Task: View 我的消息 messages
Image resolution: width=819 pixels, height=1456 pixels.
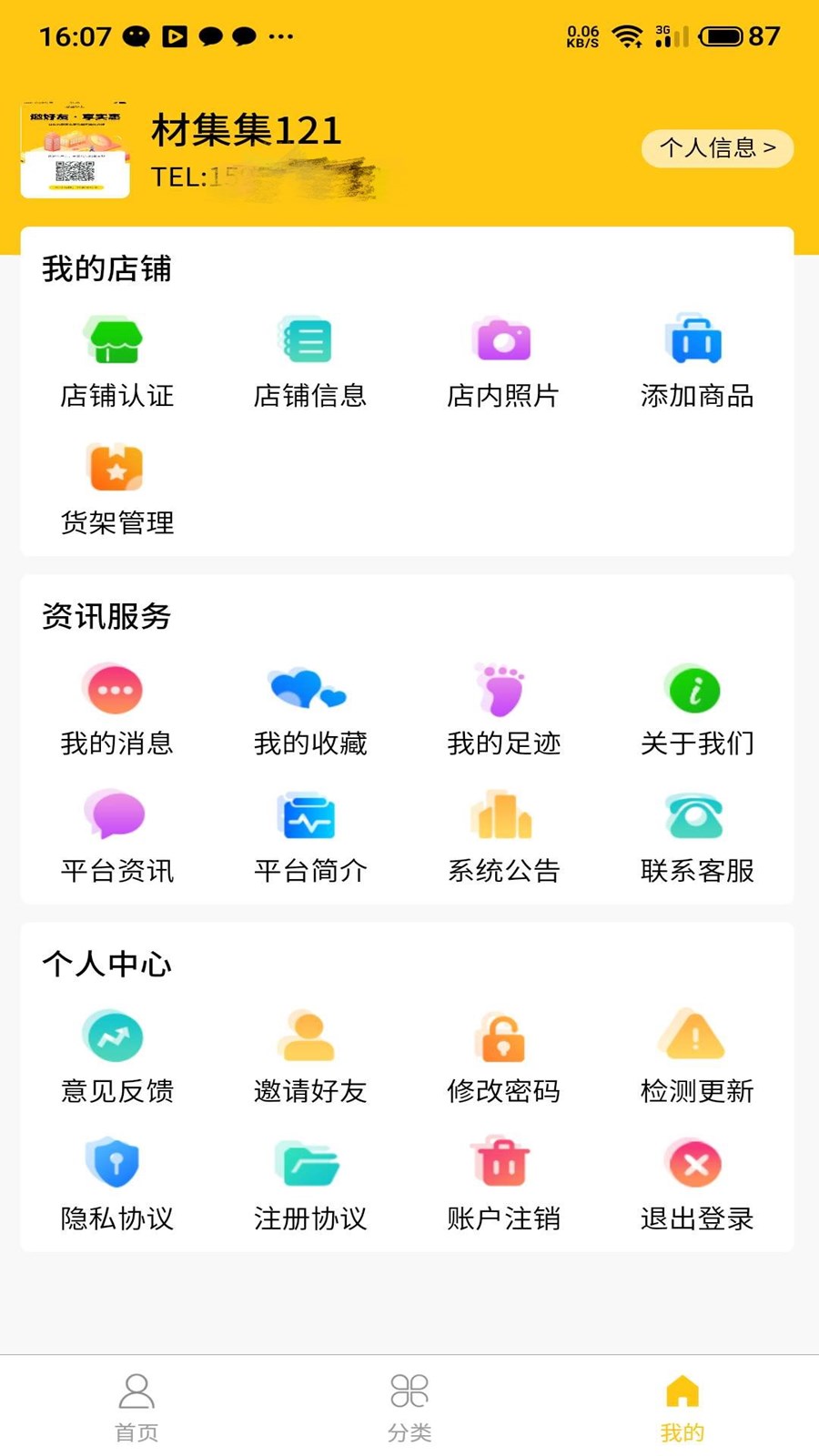Action: pos(116,710)
